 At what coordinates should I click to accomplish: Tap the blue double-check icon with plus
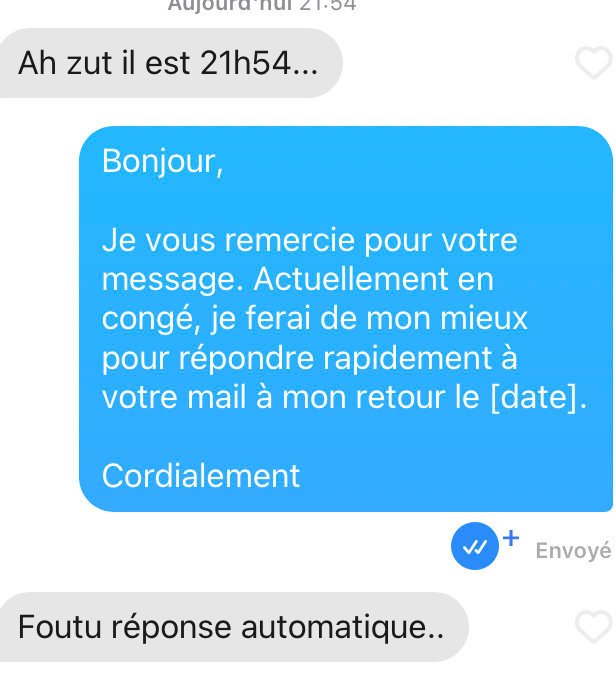[x=476, y=547]
